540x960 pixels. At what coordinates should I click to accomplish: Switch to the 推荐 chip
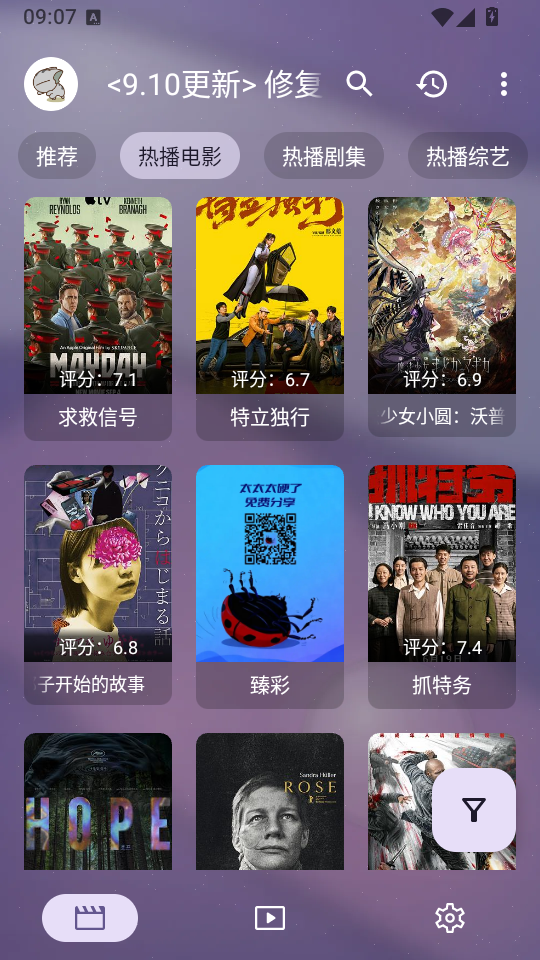[57, 156]
